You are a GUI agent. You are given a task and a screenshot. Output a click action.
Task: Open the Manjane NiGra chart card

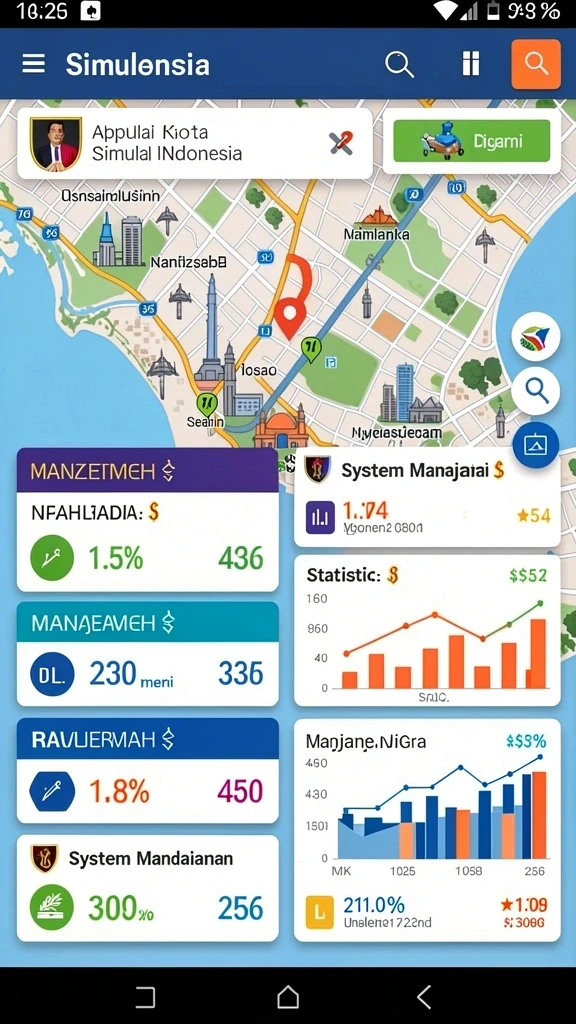pyautogui.click(x=427, y=830)
